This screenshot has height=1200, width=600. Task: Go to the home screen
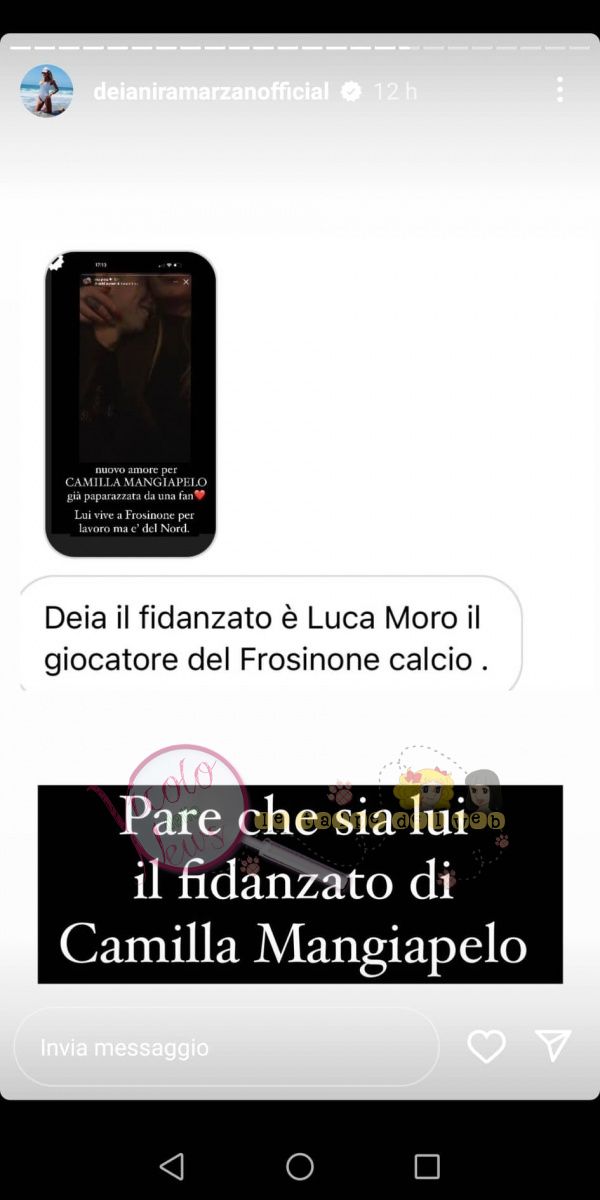coord(300,1166)
